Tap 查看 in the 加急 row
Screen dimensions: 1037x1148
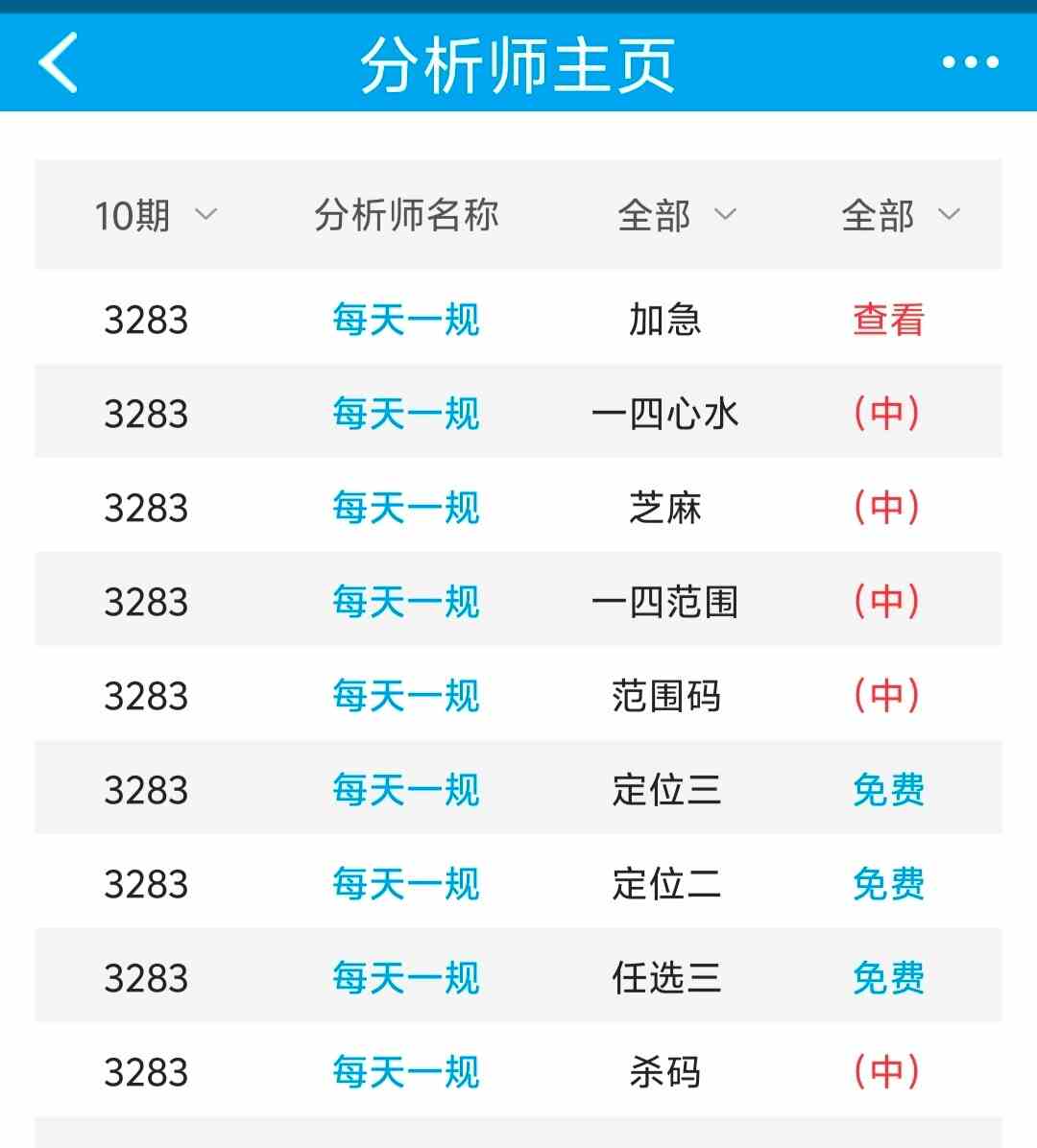click(888, 320)
